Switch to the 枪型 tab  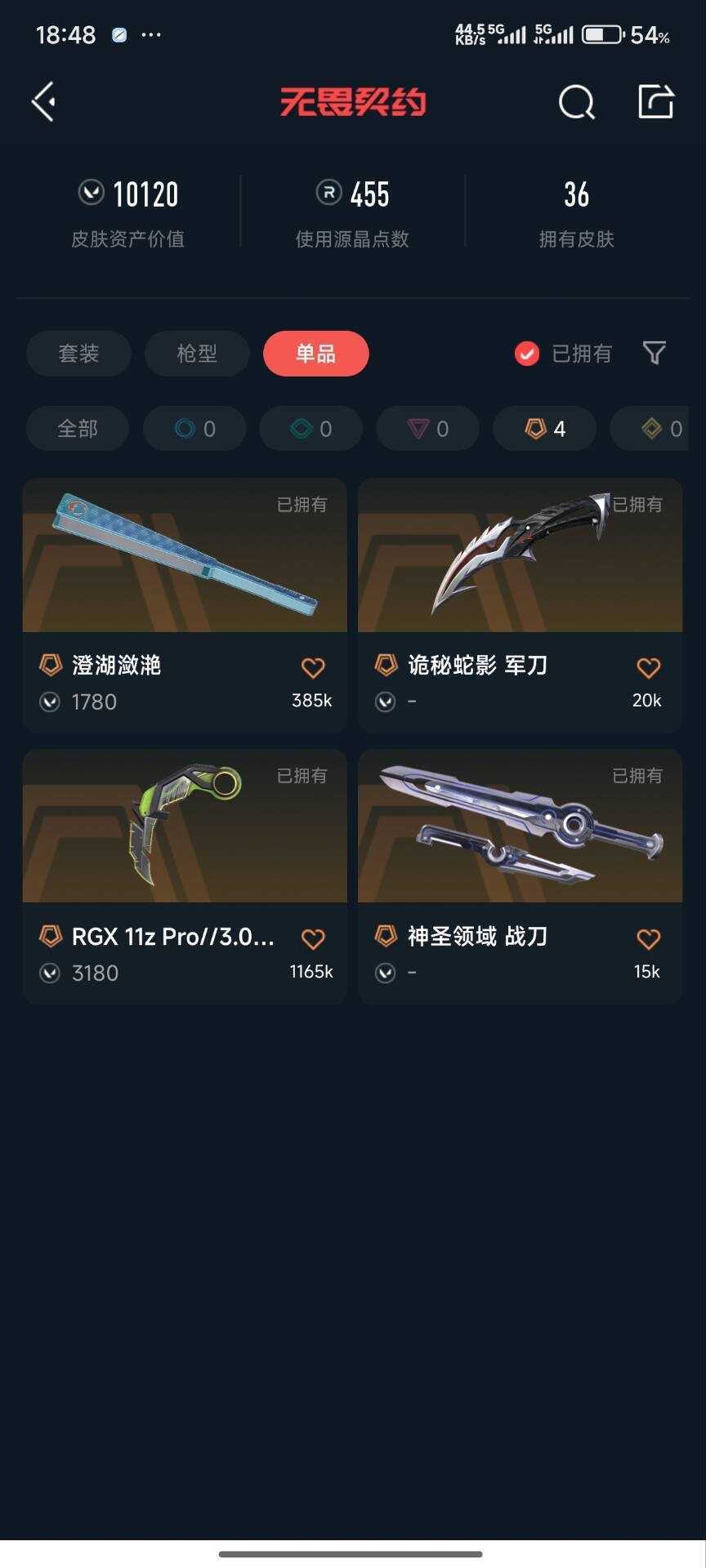[x=197, y=354]
